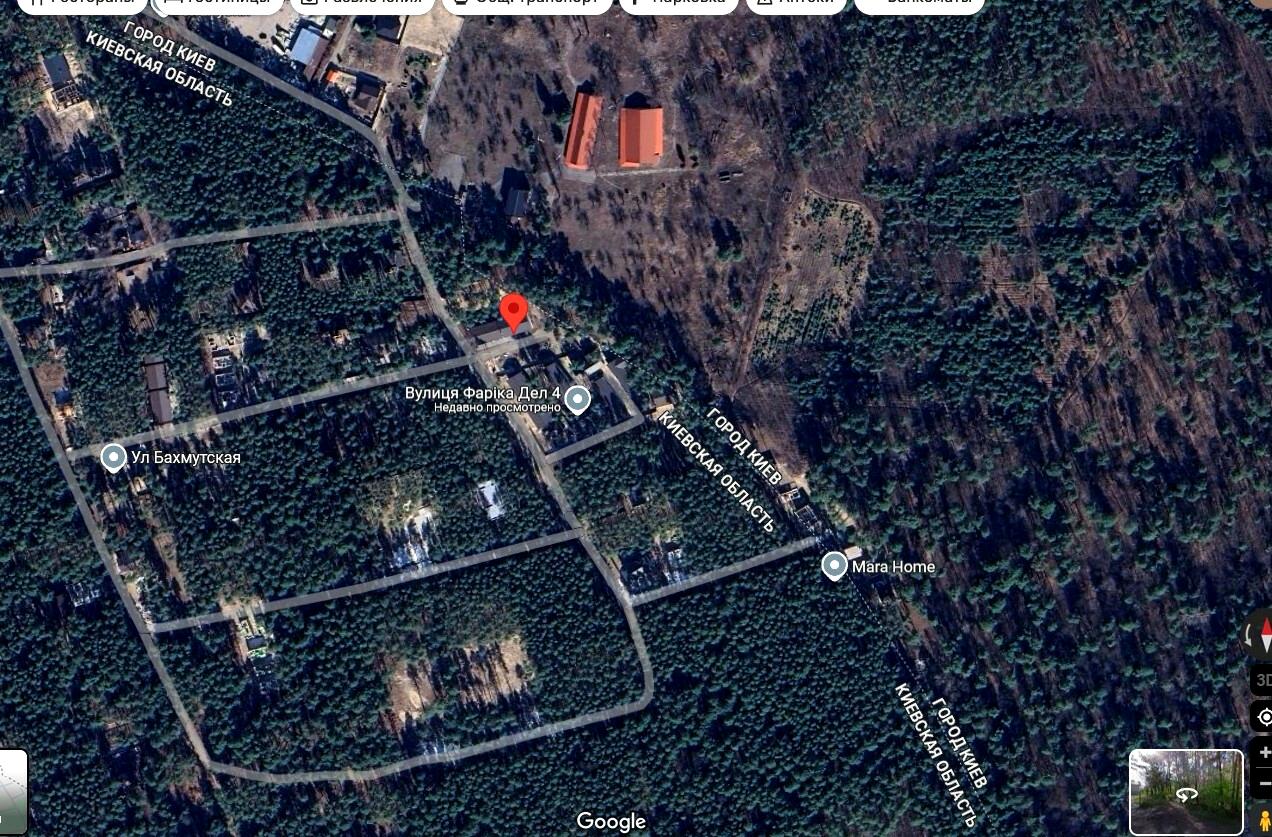Open the Mara Home place marker
This screenshot has width=1272, height=837.
point(834,566)
